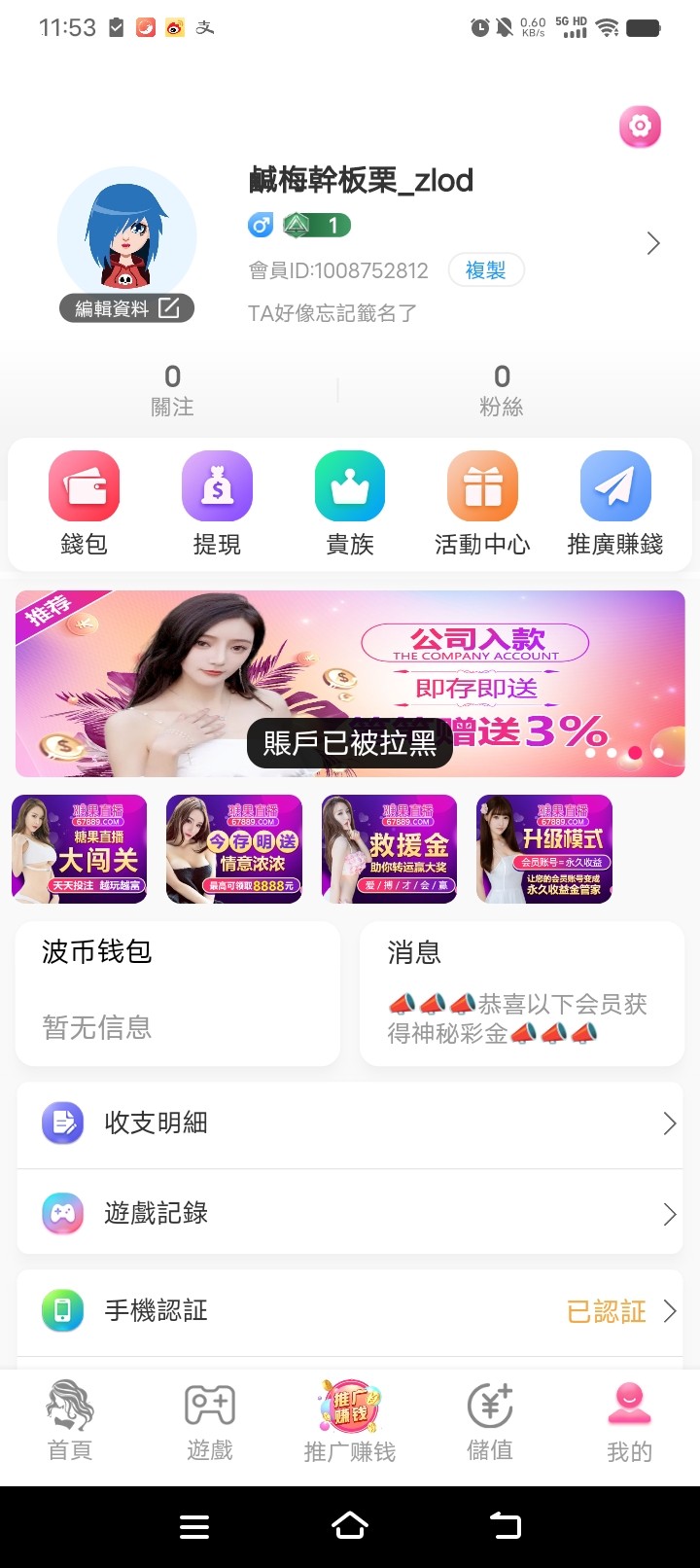Open the 大闯关 promo tile
This screenshot has height=1568, width=700.
(x=80, y=849)
